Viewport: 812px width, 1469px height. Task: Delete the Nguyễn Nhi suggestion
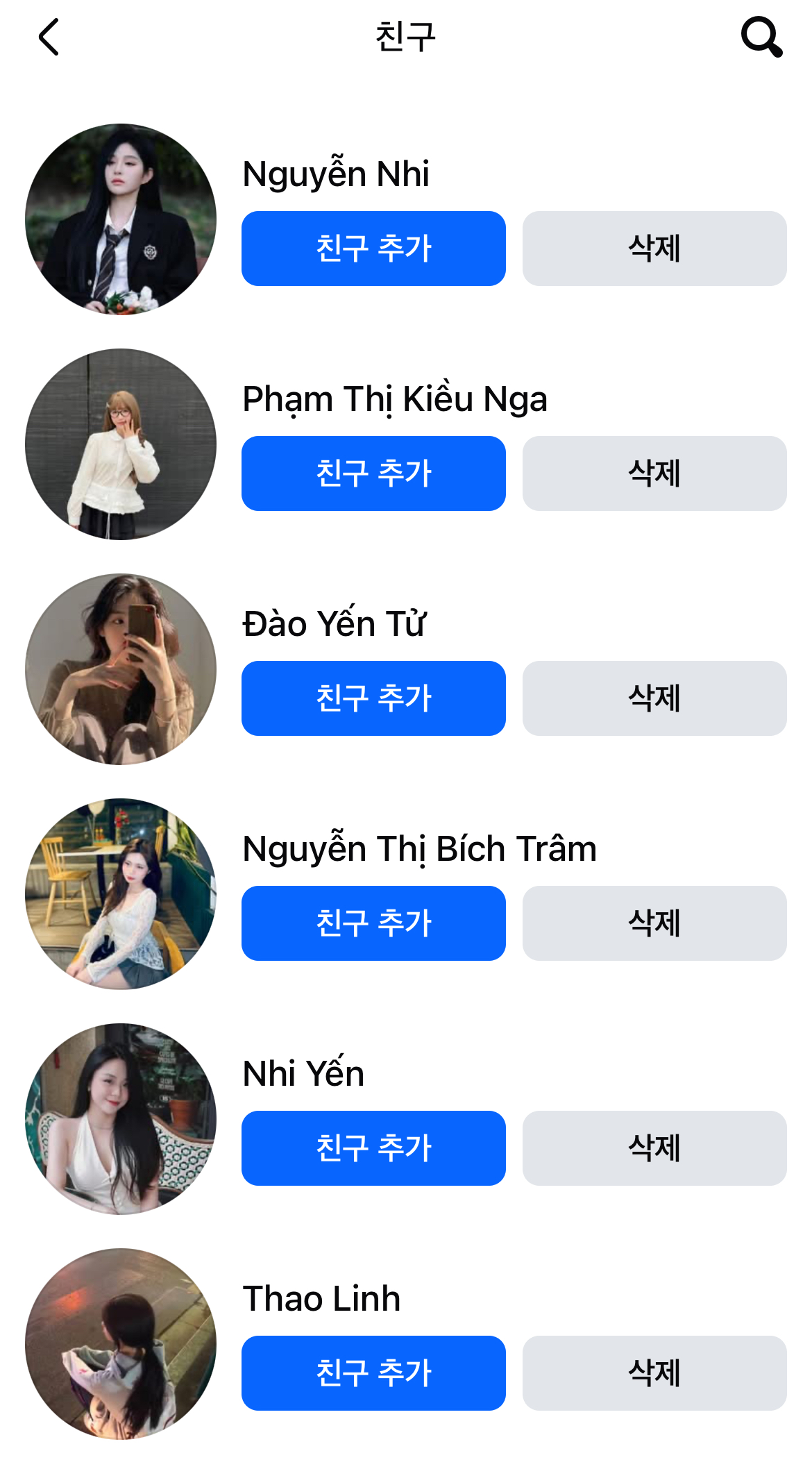(x=654, y=249)
